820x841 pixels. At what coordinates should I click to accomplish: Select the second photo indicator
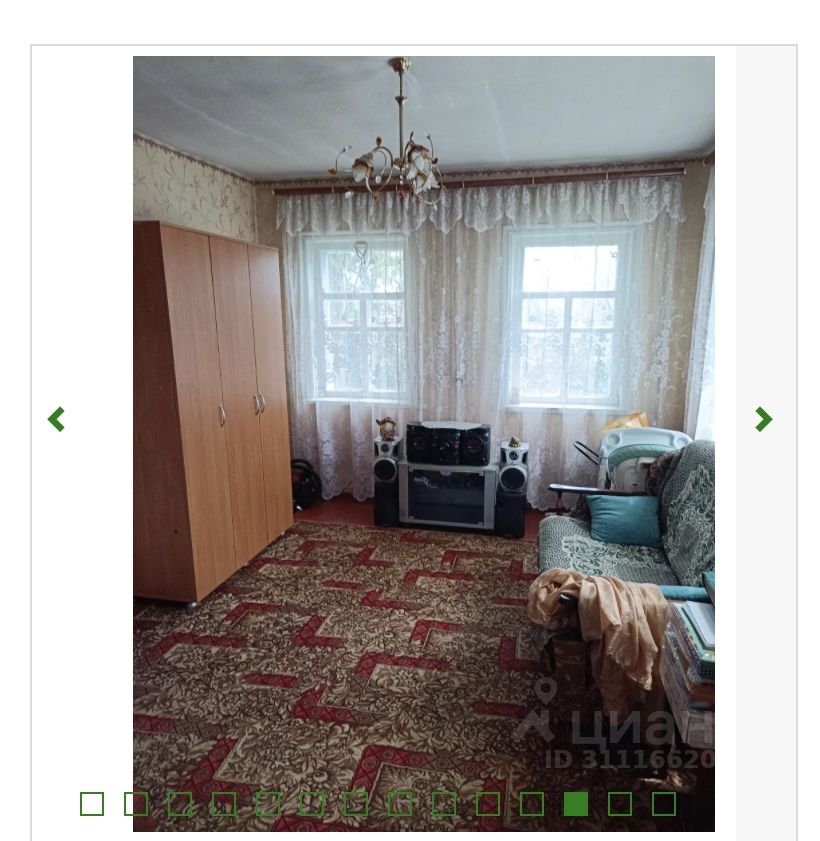point(136,804)
